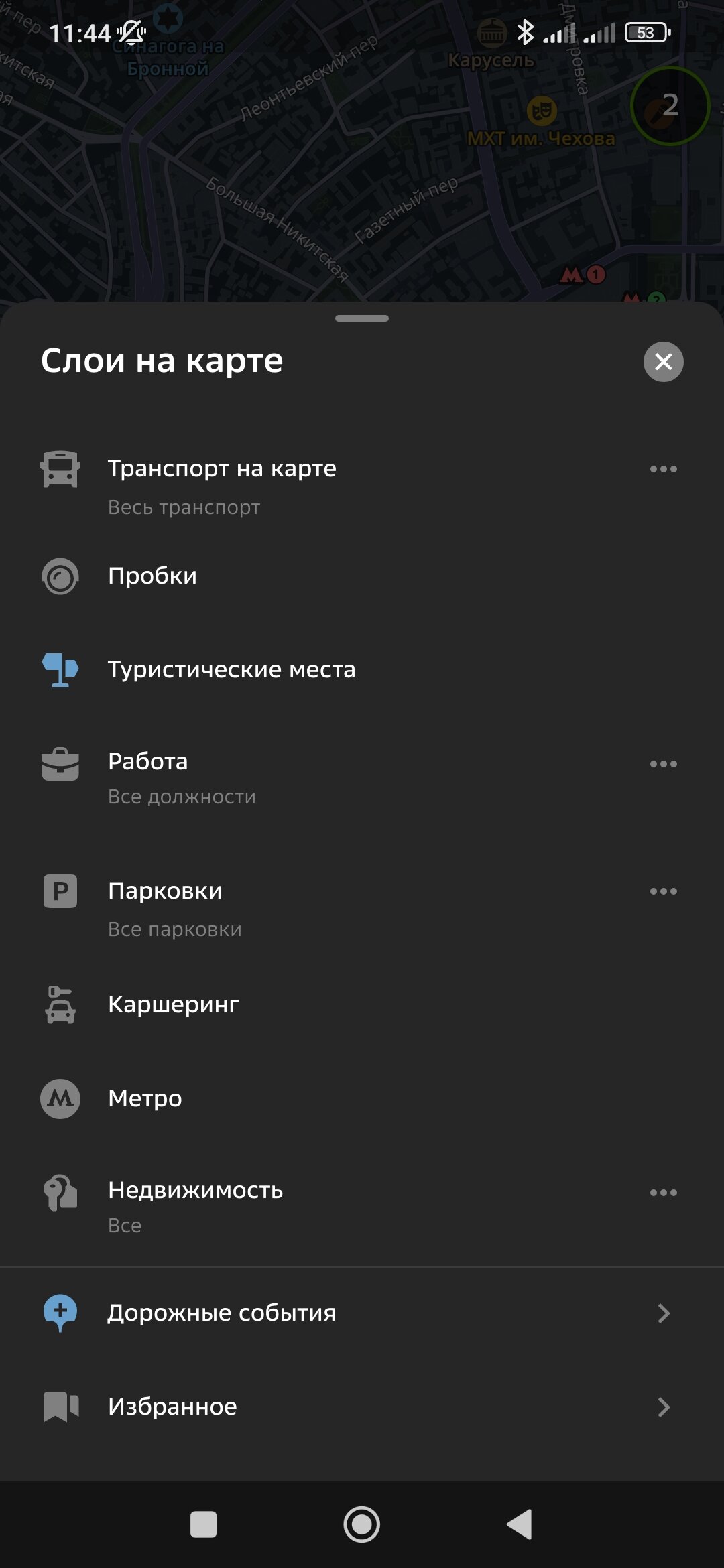
Task: Open the three-dot options for Недвижимость
Action: point(663,1193)
